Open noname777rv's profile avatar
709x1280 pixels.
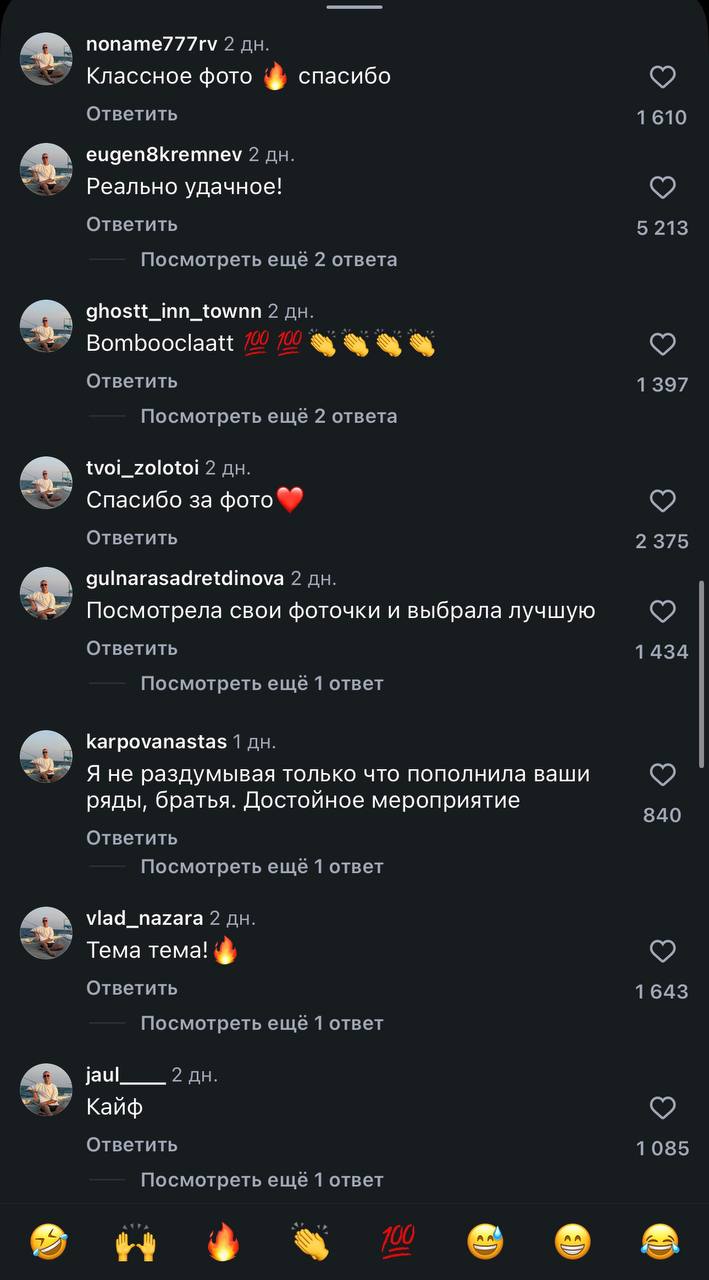point(46,59)
